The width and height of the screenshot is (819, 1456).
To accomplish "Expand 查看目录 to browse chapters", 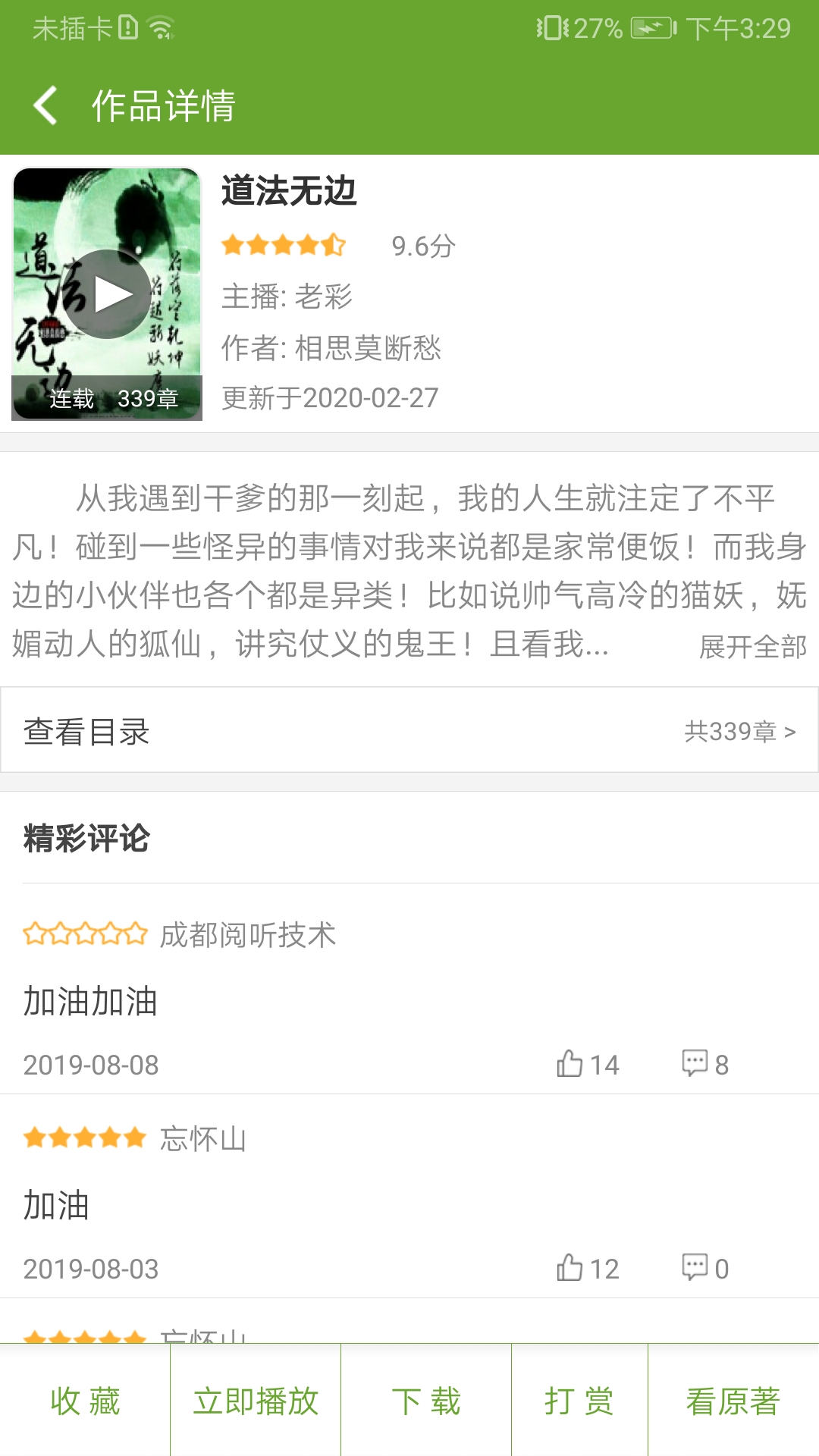I will 89,732.
